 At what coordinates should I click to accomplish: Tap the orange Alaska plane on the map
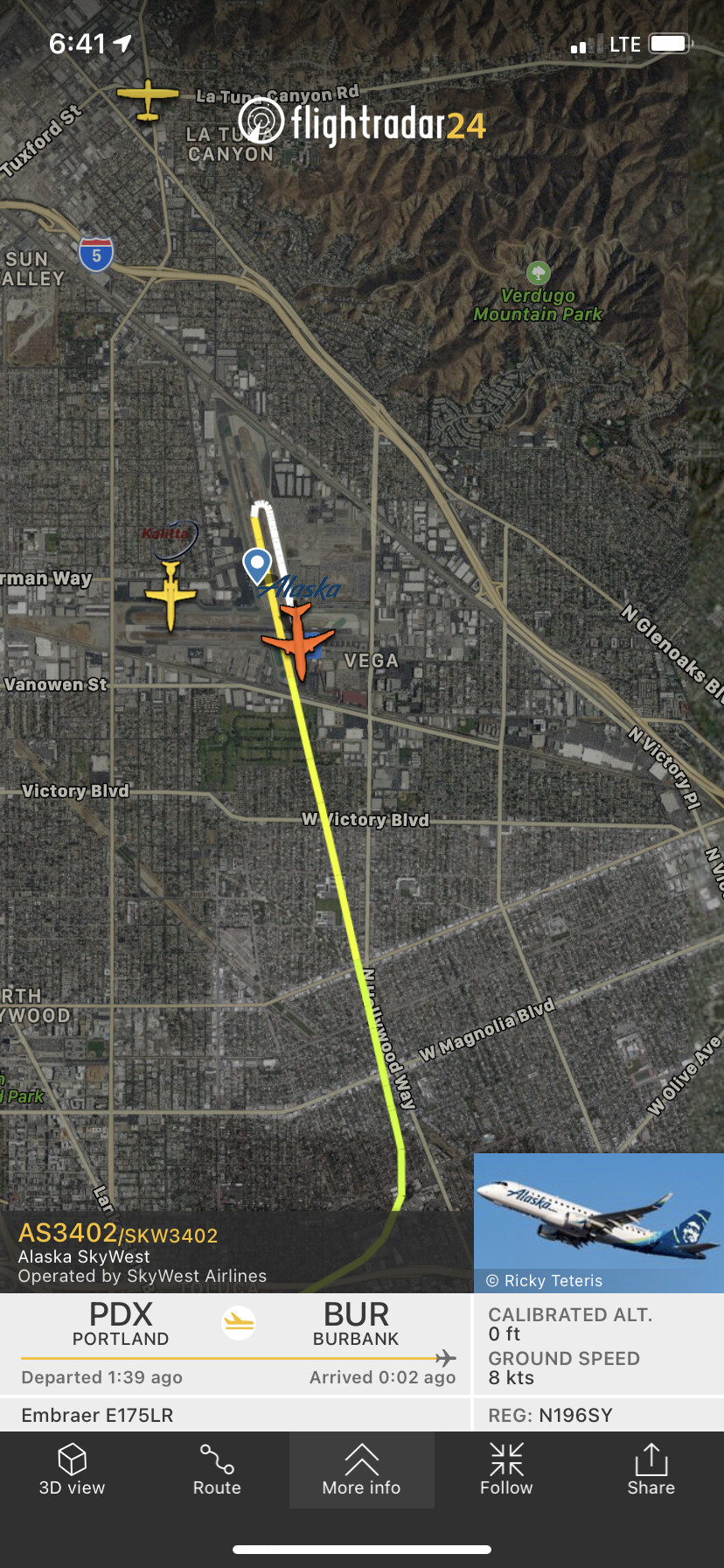pos(298,640)
